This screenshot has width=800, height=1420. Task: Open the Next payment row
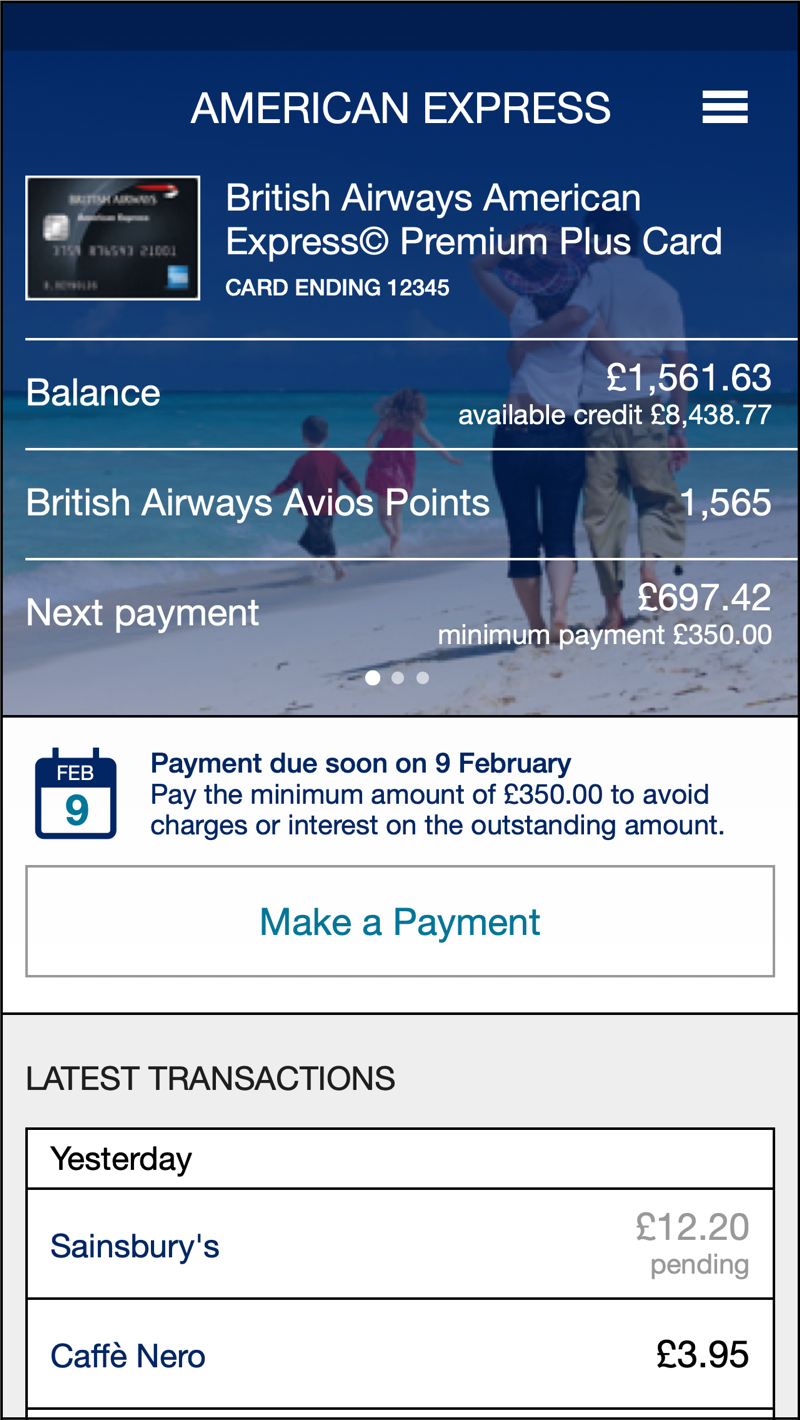click(400, 613)
